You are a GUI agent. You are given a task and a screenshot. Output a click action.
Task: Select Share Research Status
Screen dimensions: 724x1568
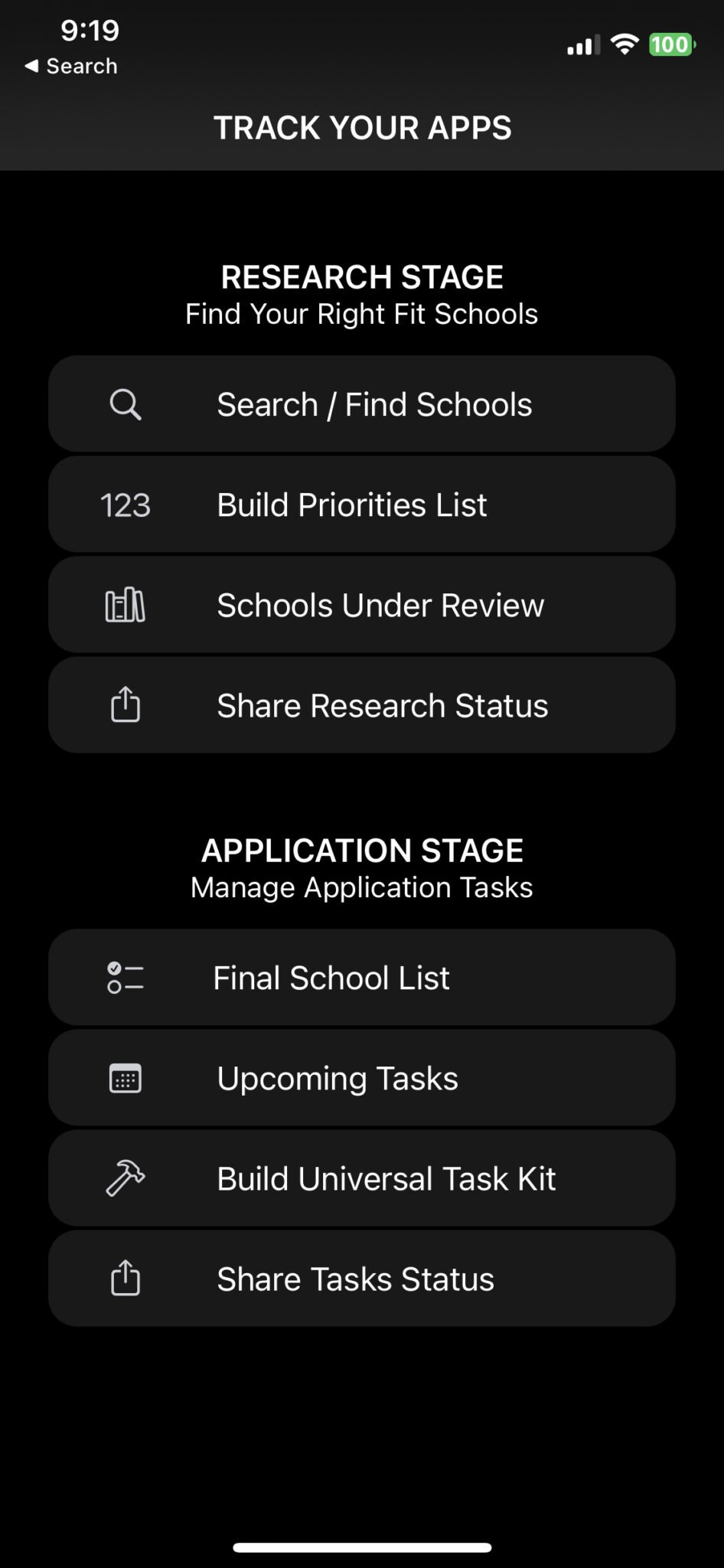[362, 705]
